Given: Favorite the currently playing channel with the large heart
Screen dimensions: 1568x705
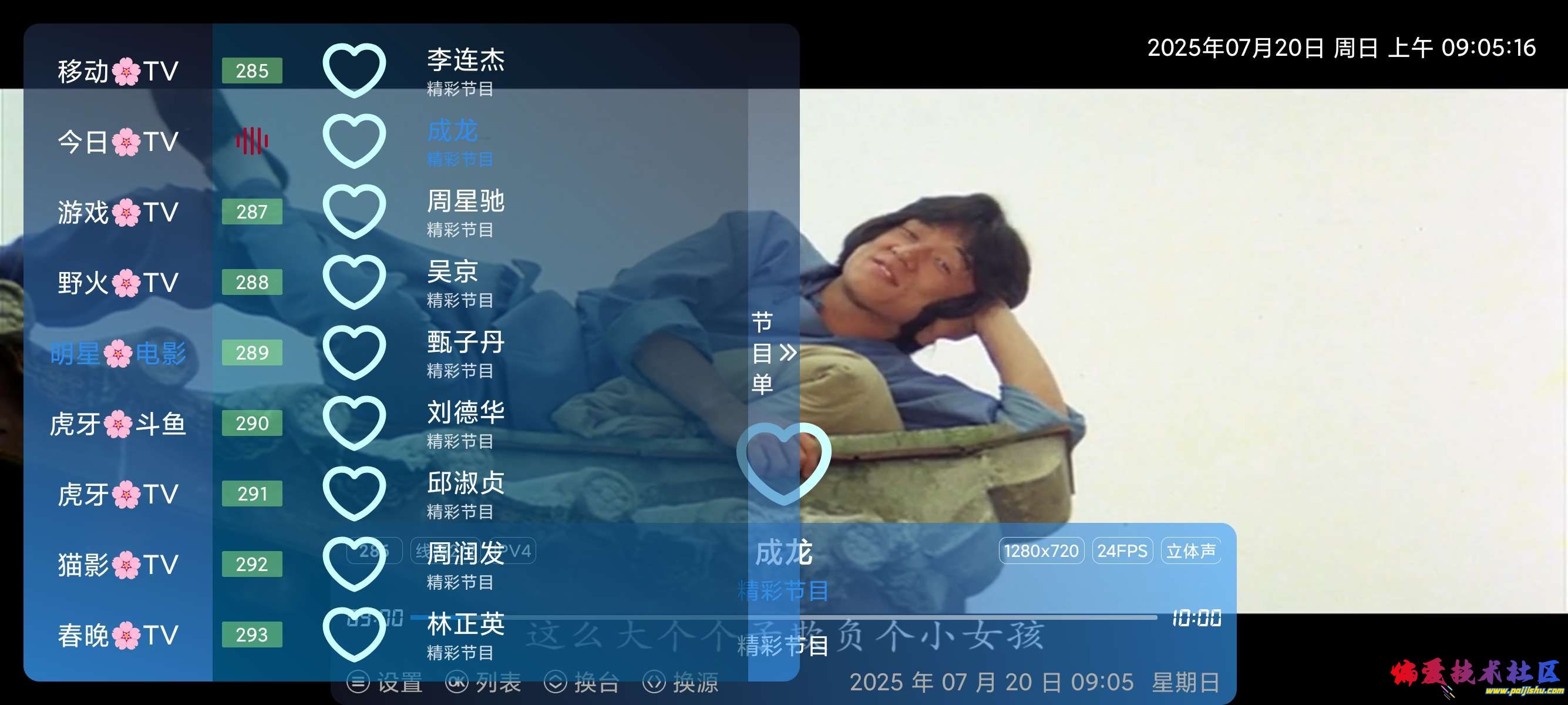Looking at the screenshot, I should tap(783, 463).
